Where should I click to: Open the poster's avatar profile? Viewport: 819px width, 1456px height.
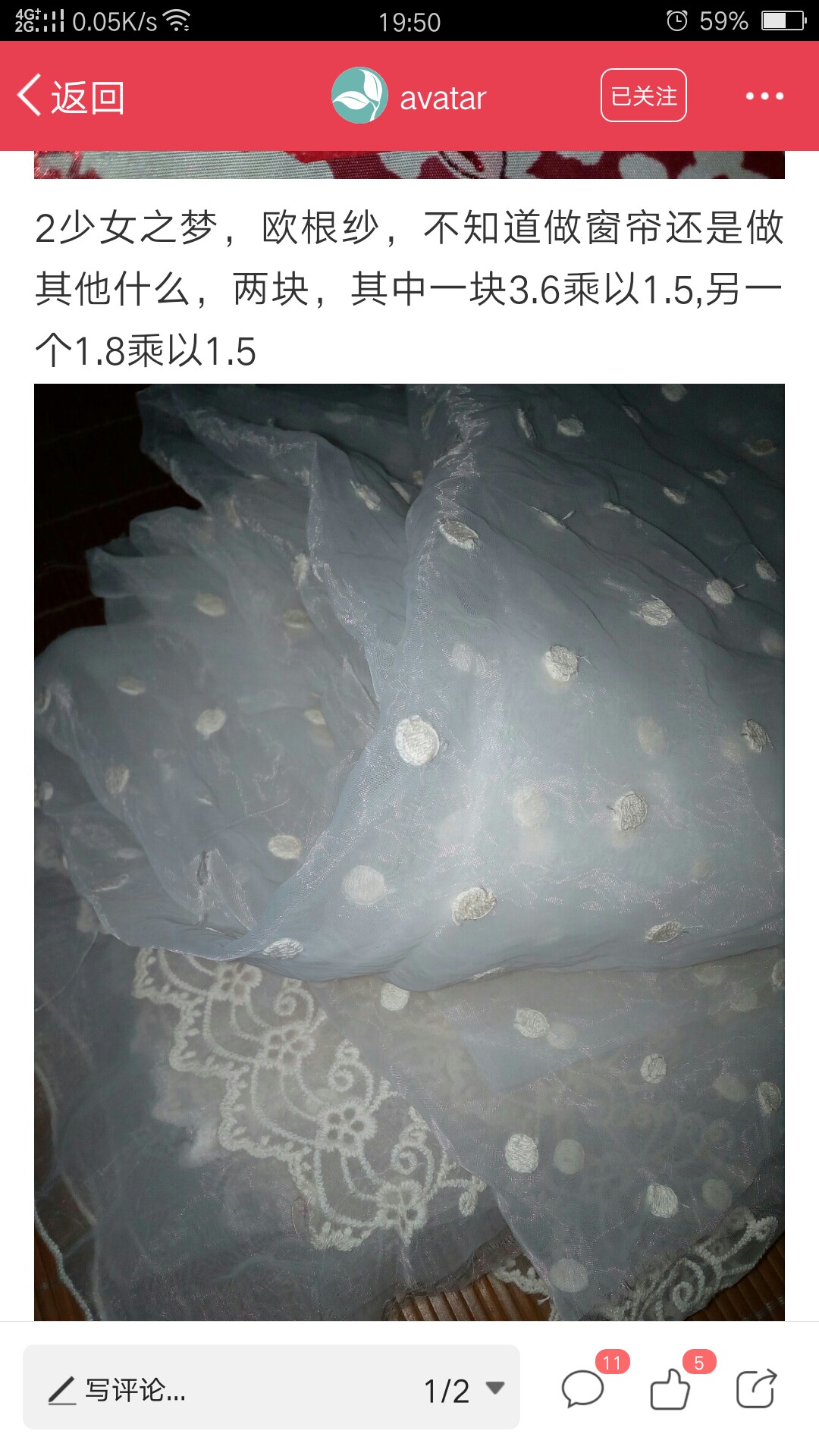pyautogui.click(x=359, y=96)
